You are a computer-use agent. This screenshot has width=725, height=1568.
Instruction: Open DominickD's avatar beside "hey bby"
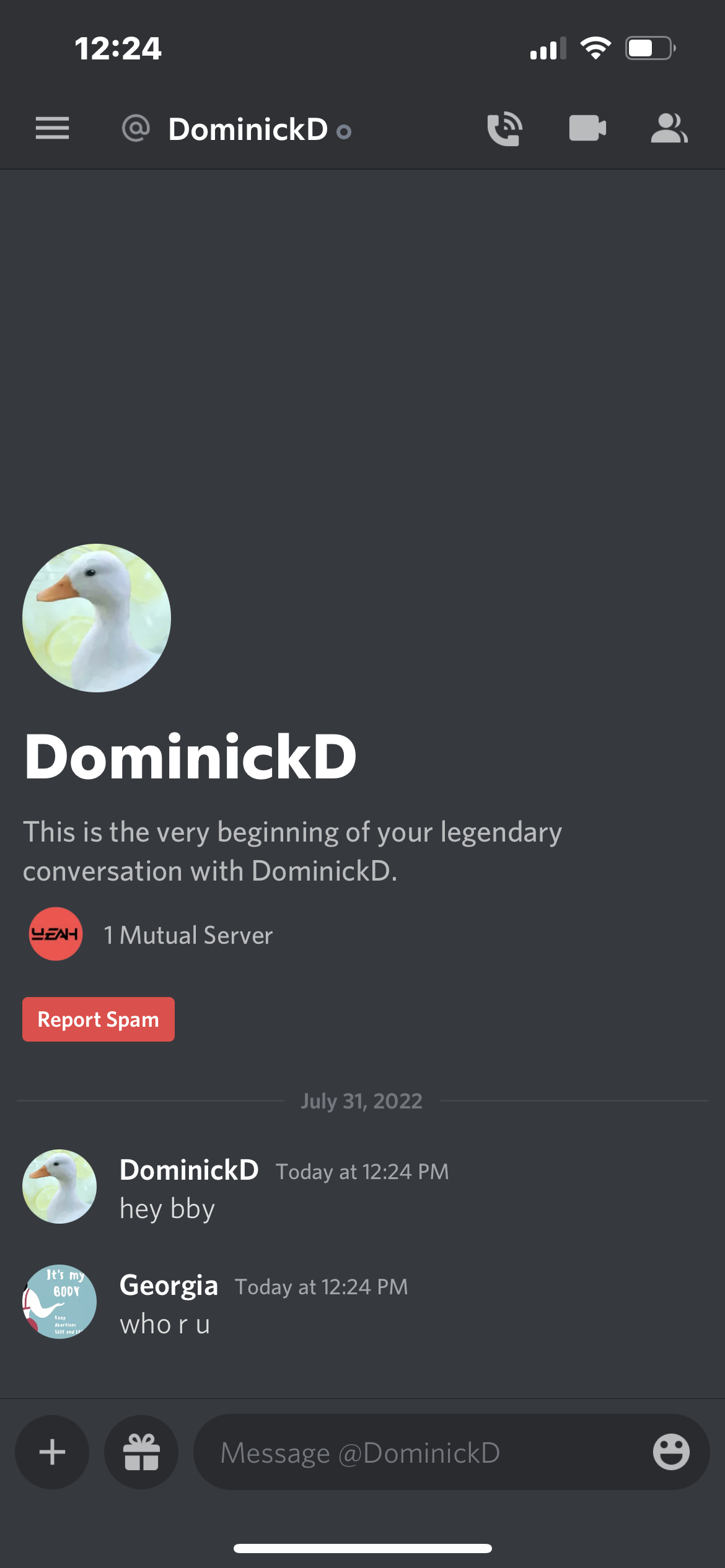(x=59, y=1187)
